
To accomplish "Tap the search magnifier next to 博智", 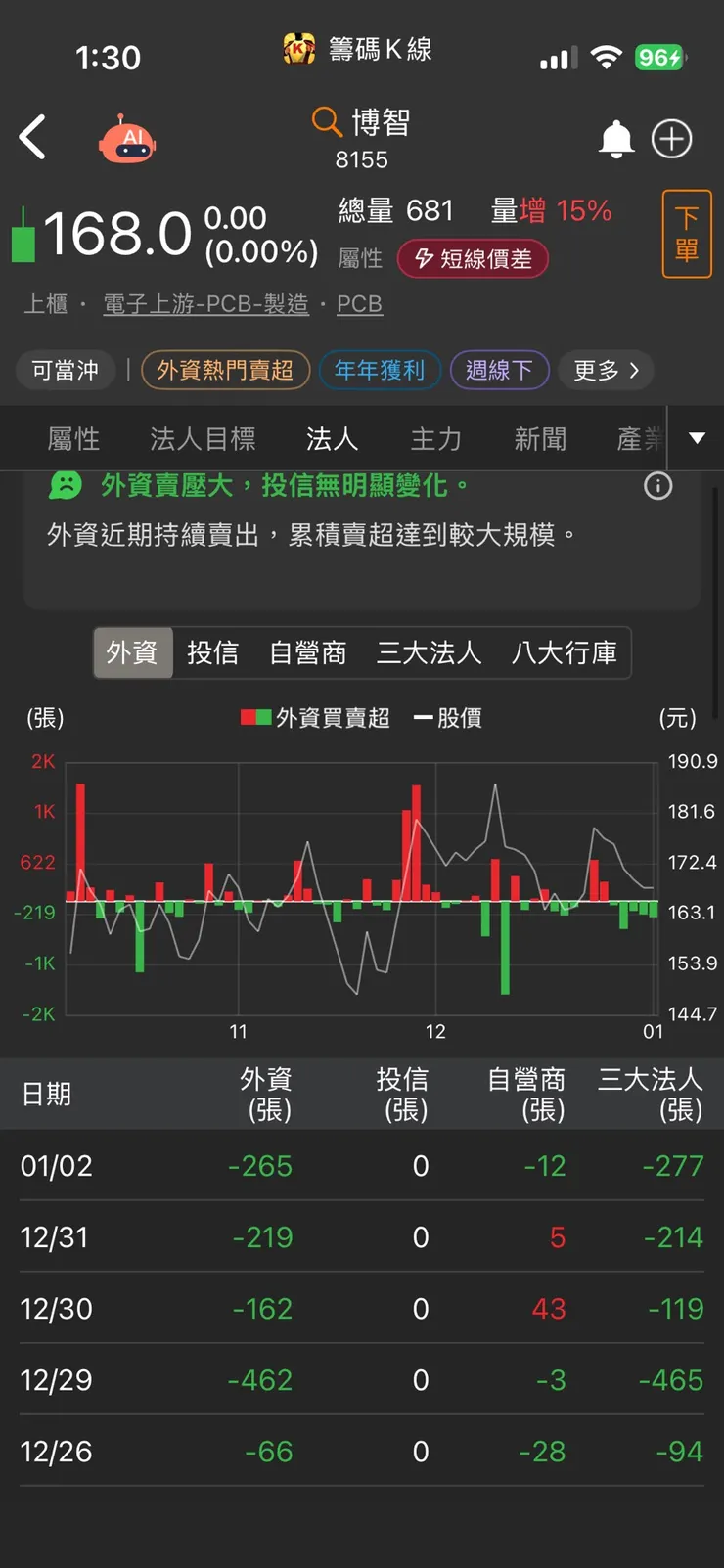I will click(326, 123).
